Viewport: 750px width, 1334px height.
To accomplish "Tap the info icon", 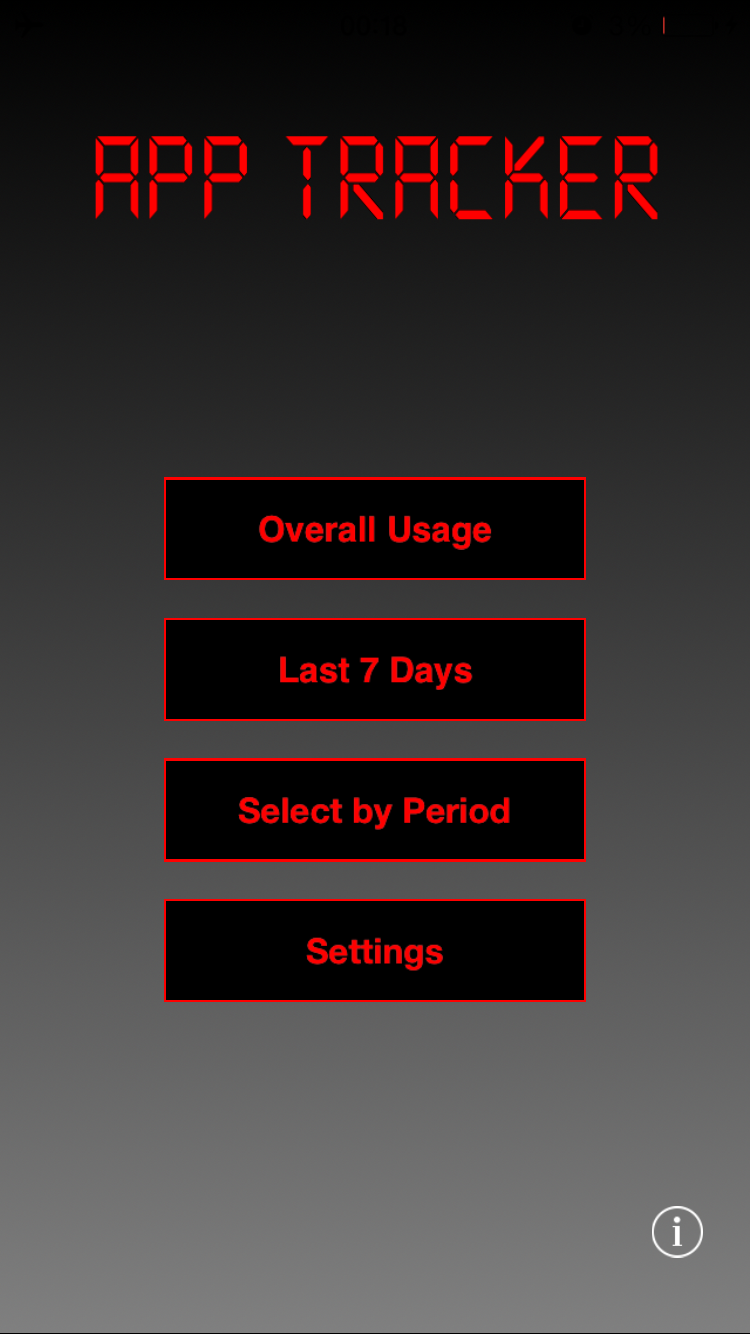I will pos(677,1231).
